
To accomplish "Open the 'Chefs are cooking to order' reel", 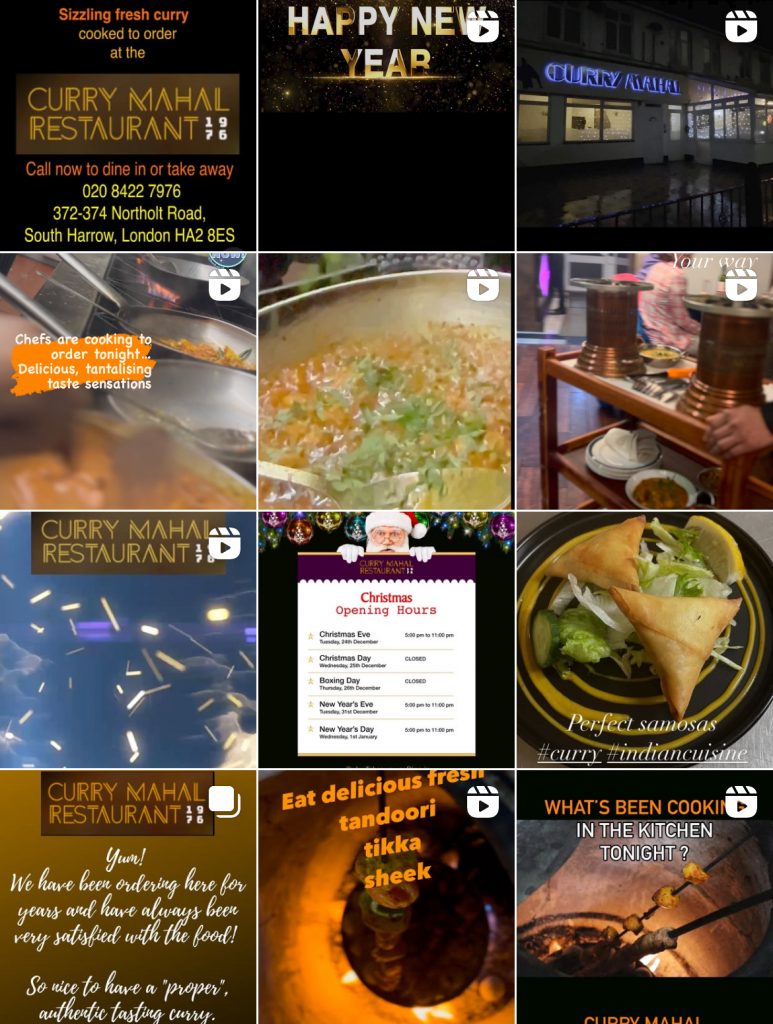I will pyautogui.click(x=128, y=381).
